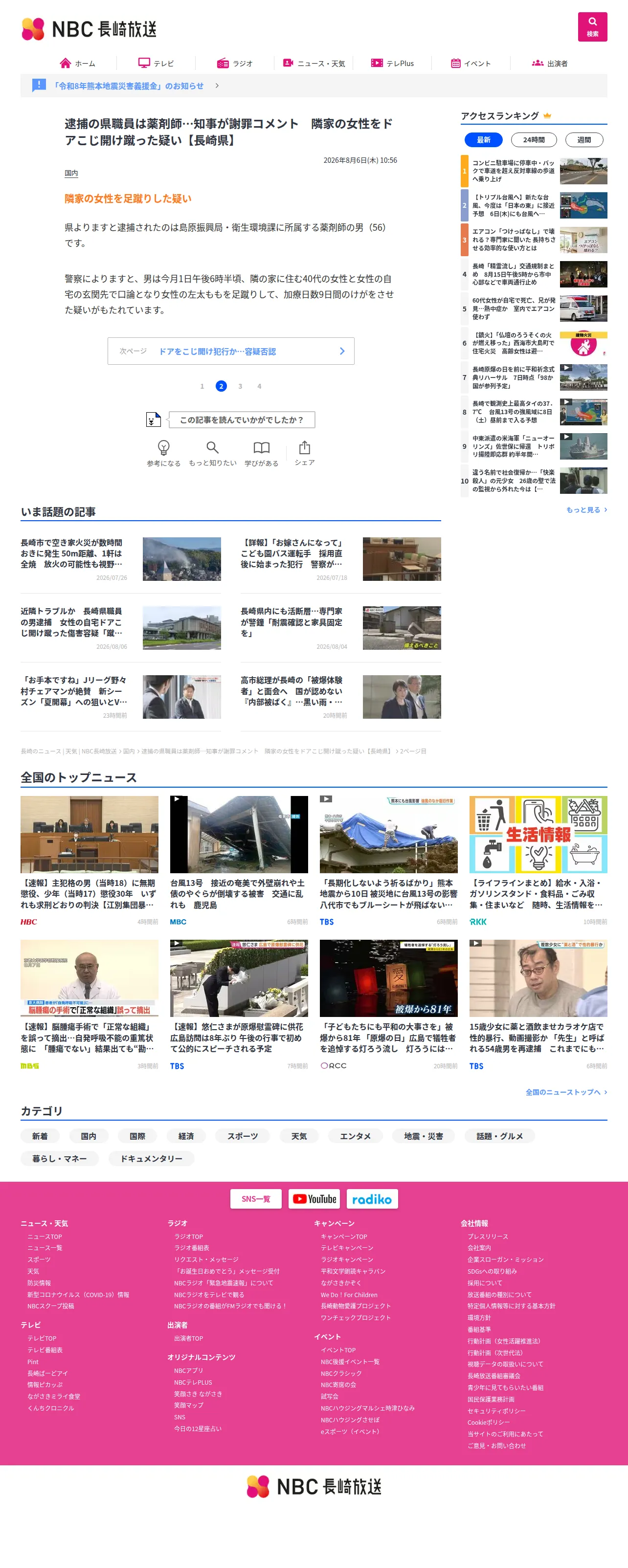Open the radiko button
The height and width of the screenshot is (1568, 628).
point(372,1198)
